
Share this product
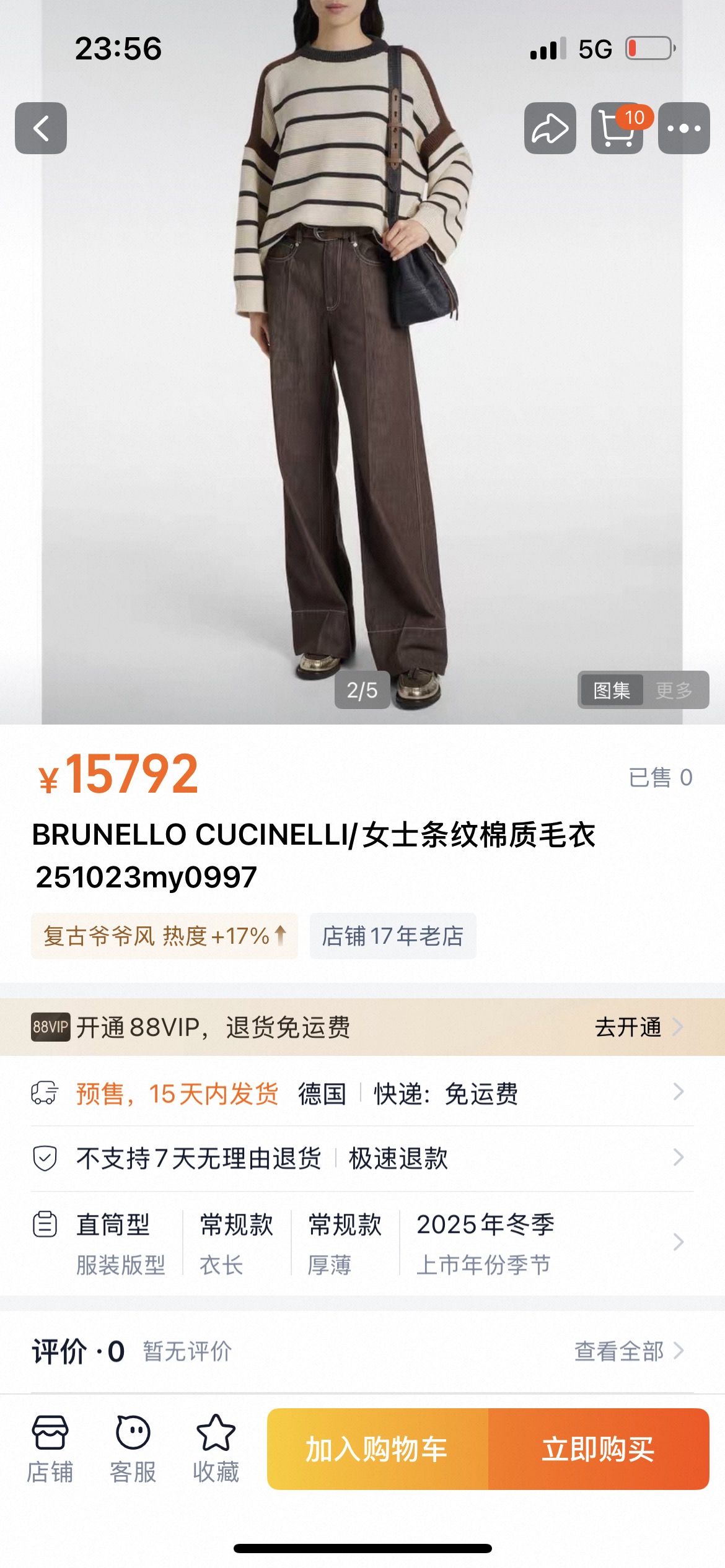pos(550,128)
